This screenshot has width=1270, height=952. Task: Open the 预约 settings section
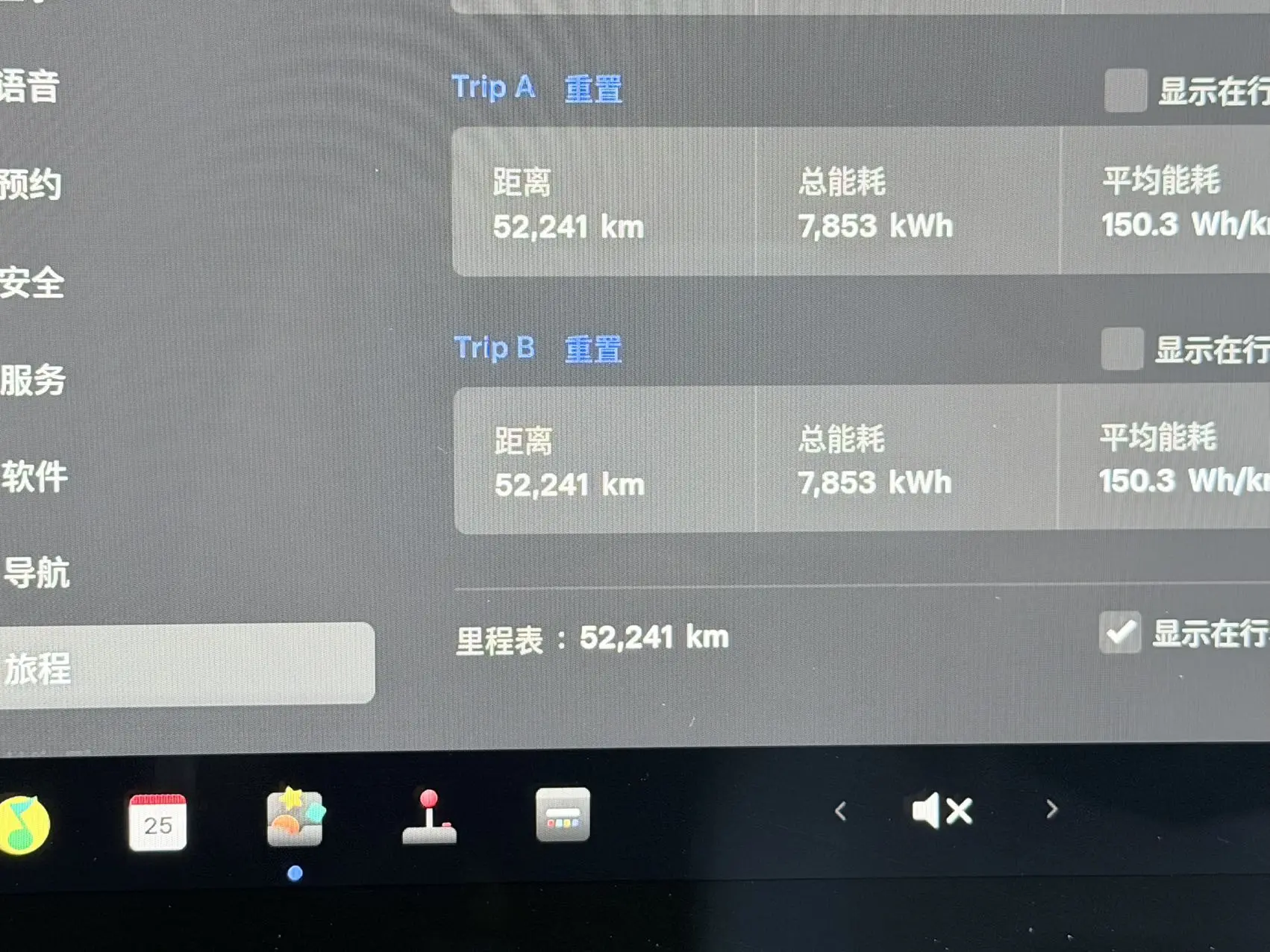(x=31, y=184)
